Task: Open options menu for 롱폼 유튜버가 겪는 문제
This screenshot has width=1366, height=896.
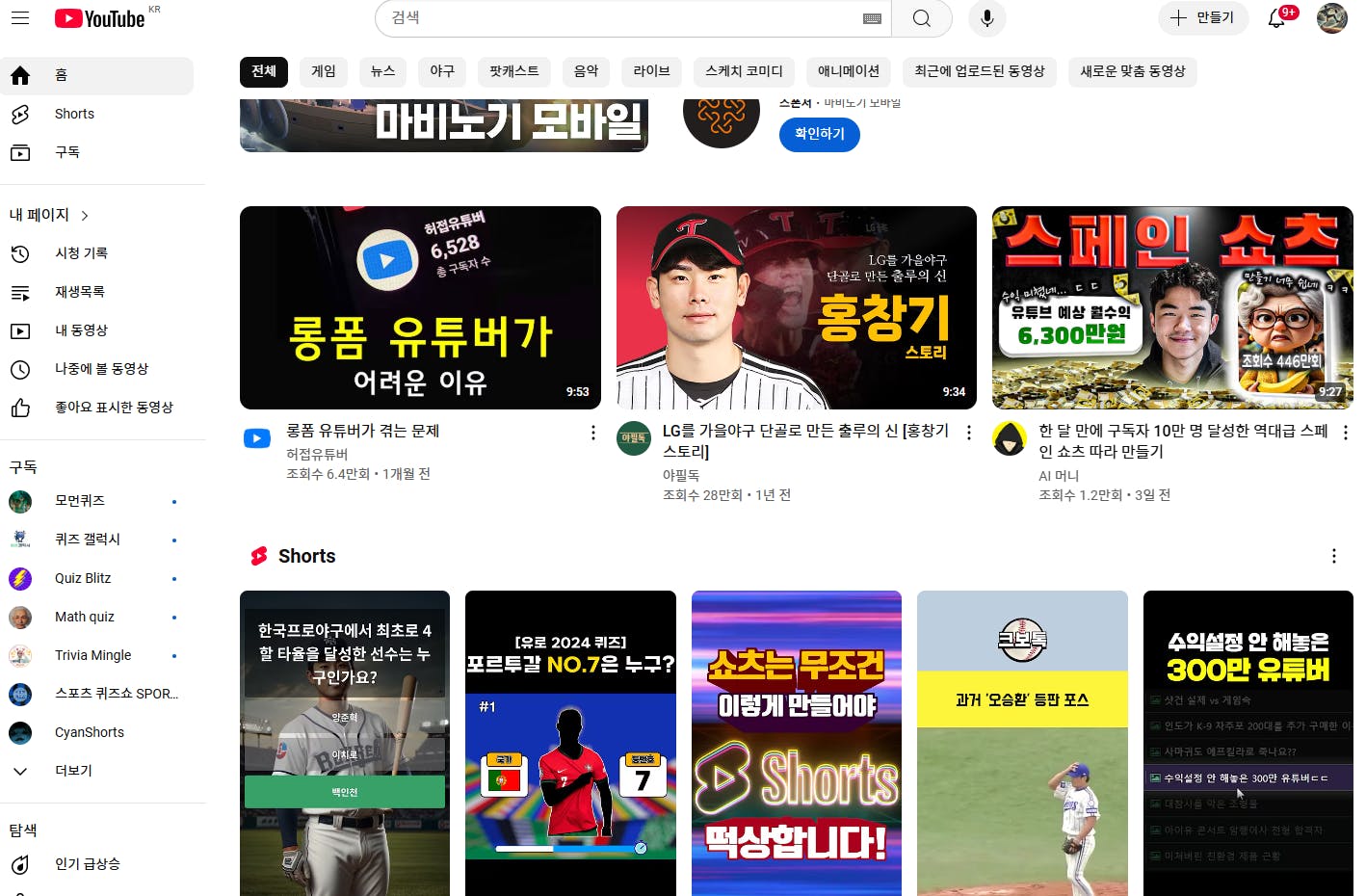Action: pyautogui.click(x=592, y=434)
